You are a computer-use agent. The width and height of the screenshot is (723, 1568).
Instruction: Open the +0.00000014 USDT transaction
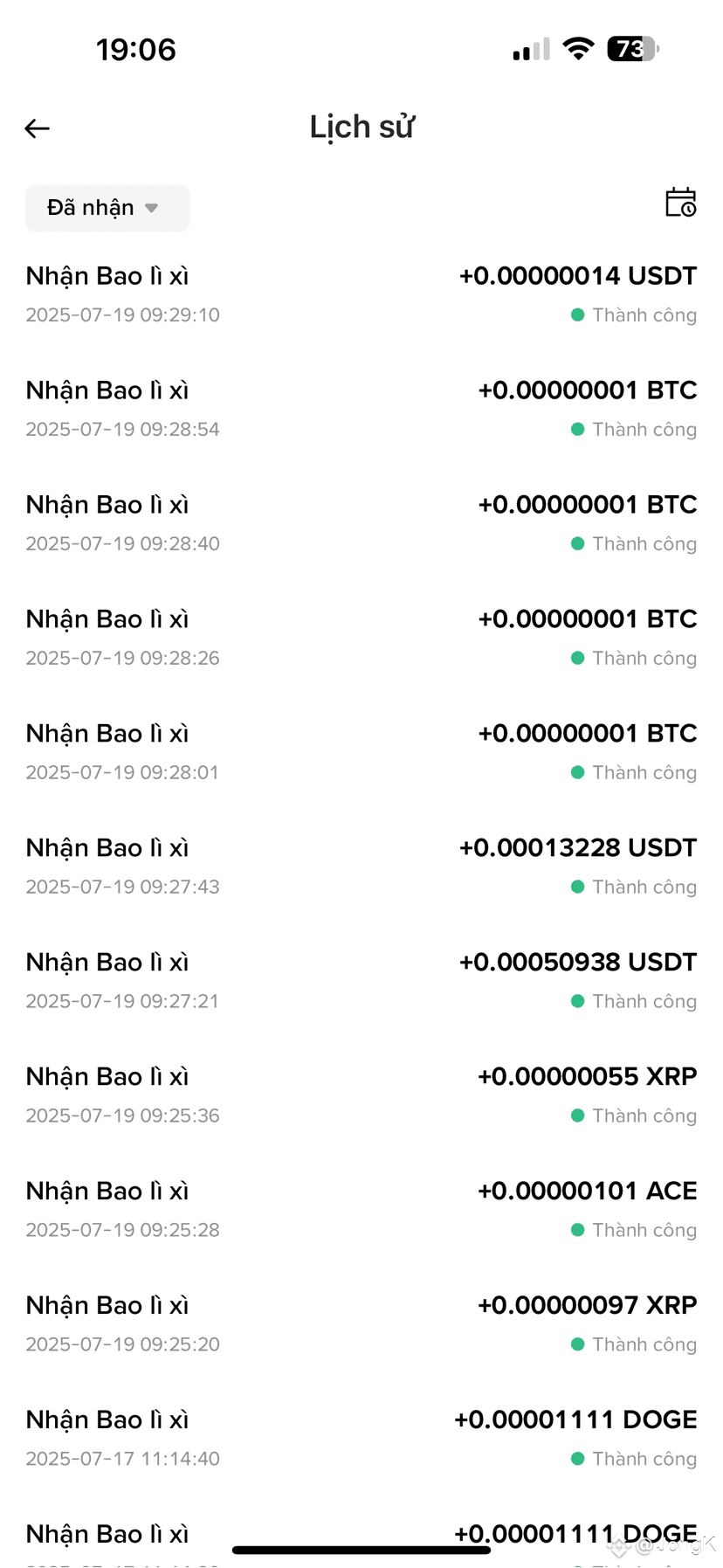click(361, 294)
